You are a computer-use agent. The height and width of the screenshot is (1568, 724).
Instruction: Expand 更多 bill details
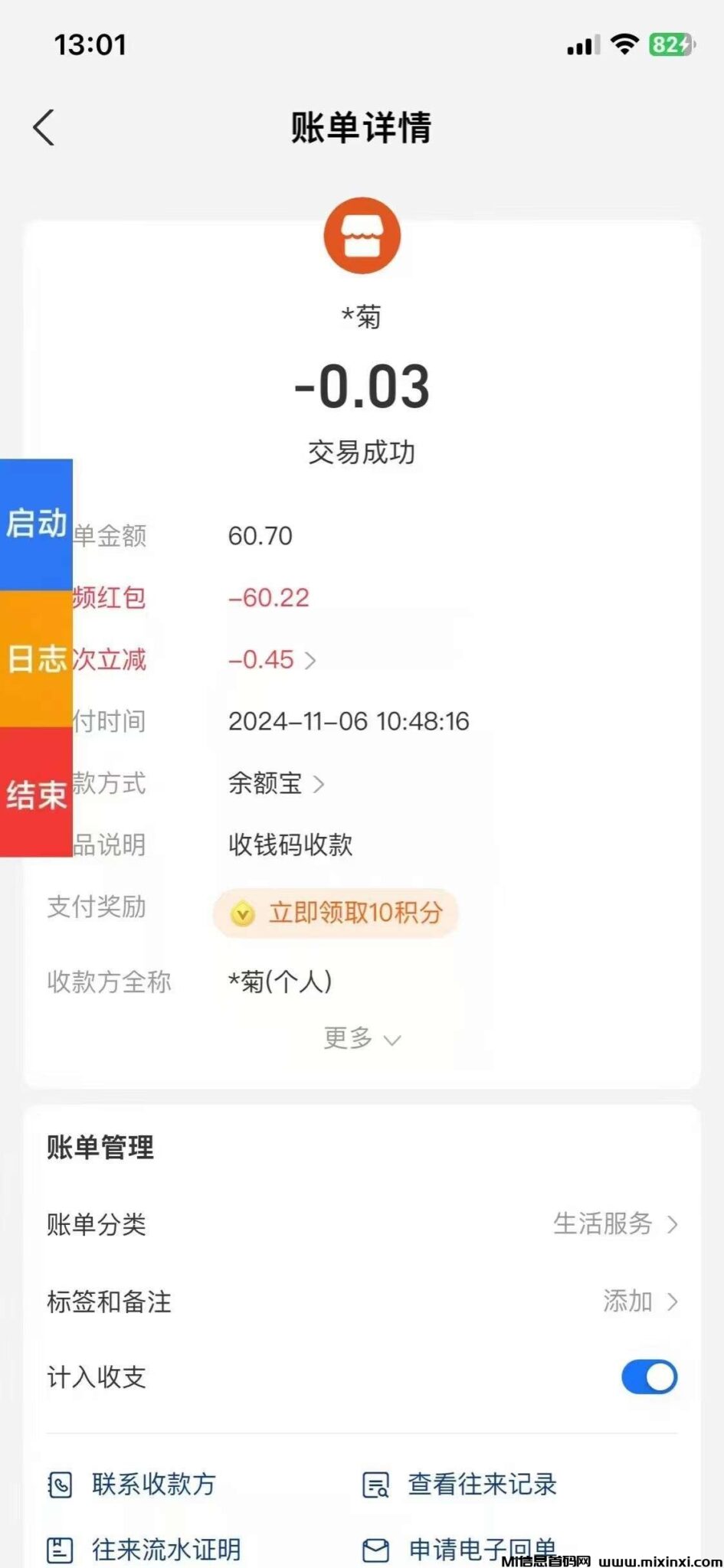pos(362,1039)
